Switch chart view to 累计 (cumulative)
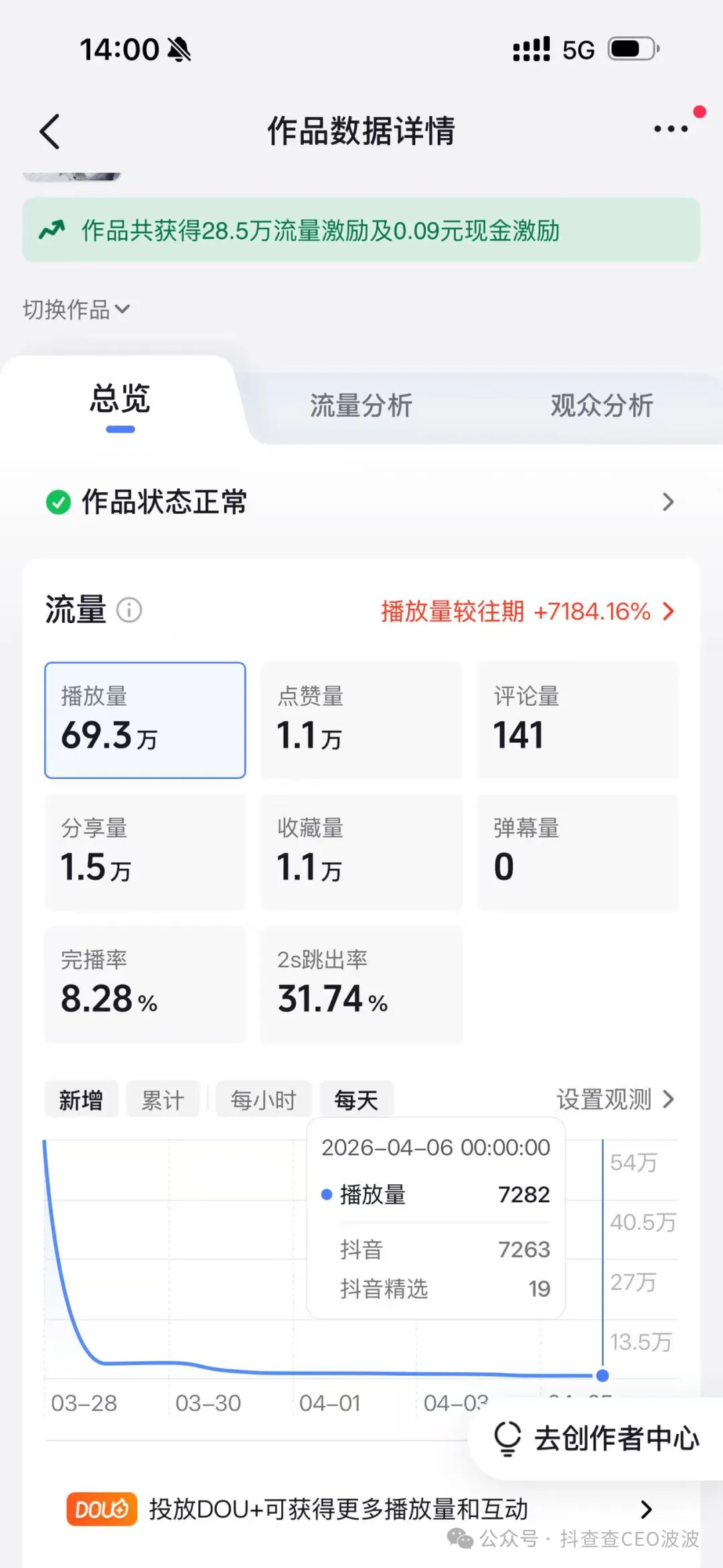This screenshot has width=723, height=1568. click(163, 1098)
